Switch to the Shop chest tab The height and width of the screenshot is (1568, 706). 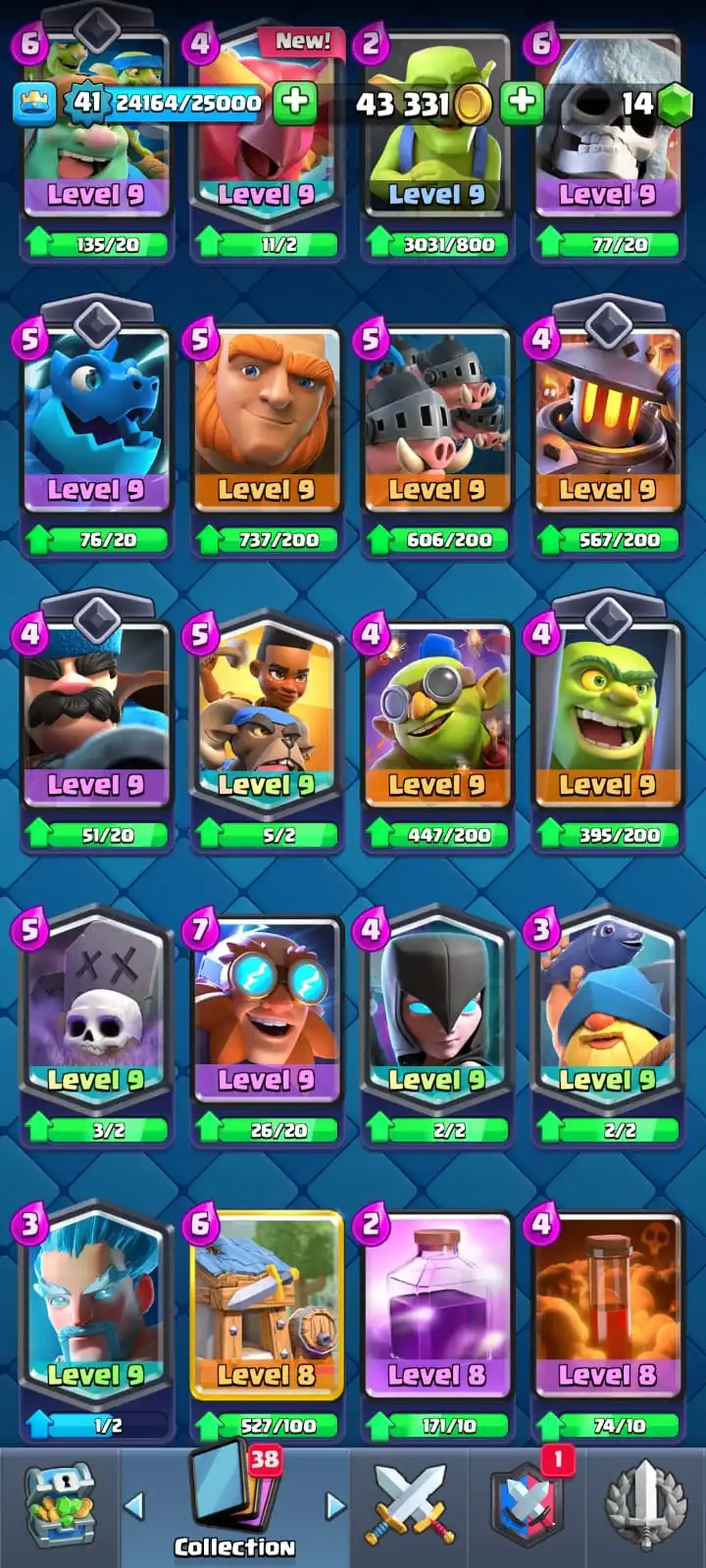59,1506
